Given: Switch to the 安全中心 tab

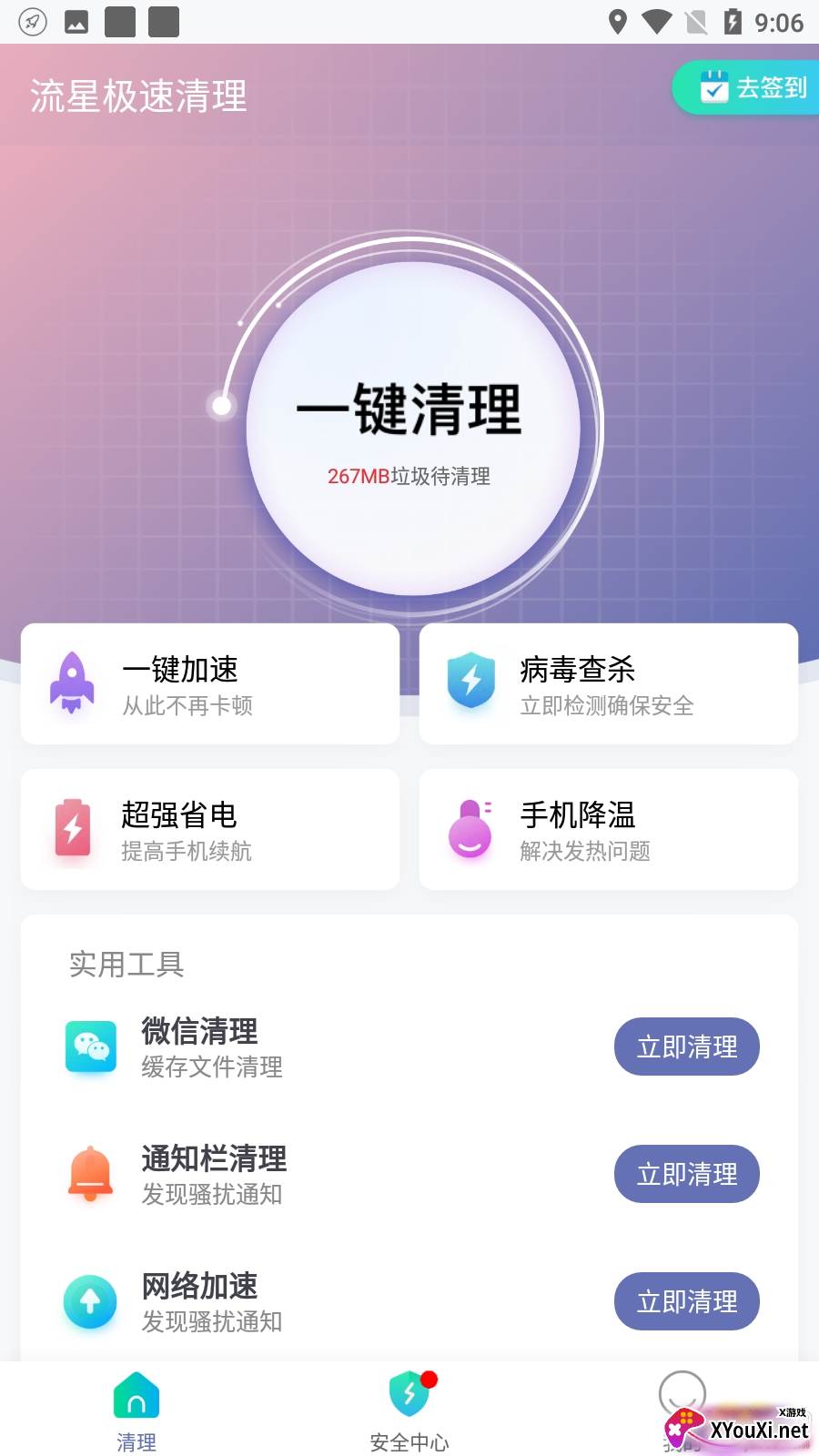Looking at the screenshot, I should pos(409,1410).
